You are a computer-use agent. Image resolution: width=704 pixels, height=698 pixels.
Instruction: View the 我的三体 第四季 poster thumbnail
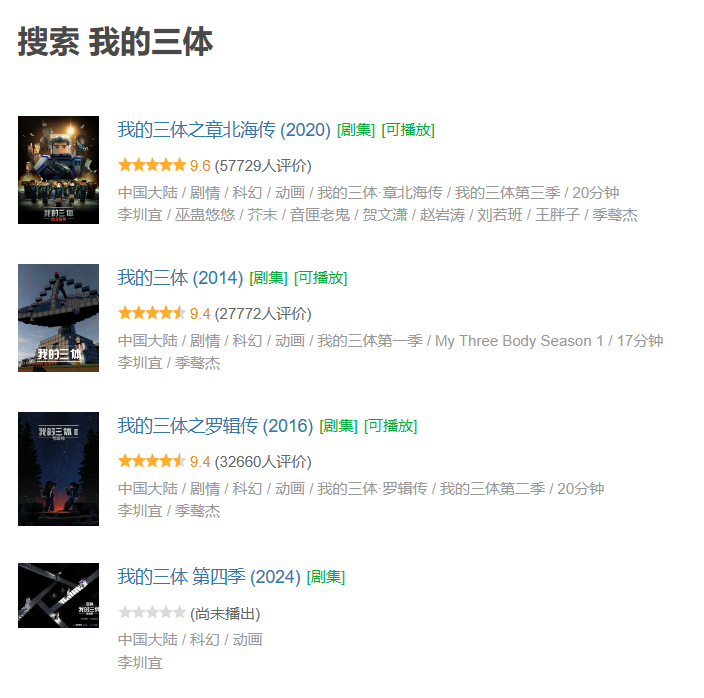pyautogui.click(x=58, y=595)
